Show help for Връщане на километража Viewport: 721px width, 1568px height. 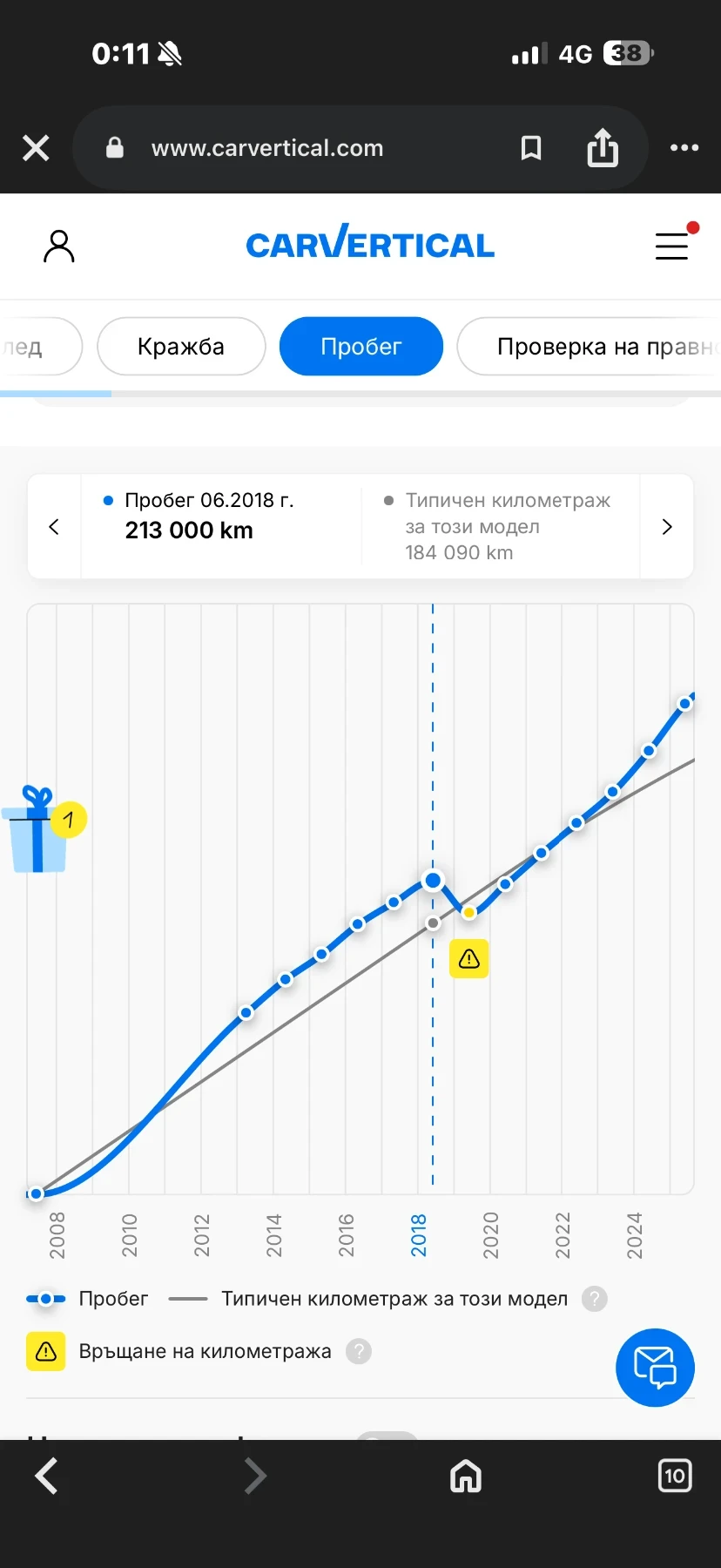(359, 1351)
